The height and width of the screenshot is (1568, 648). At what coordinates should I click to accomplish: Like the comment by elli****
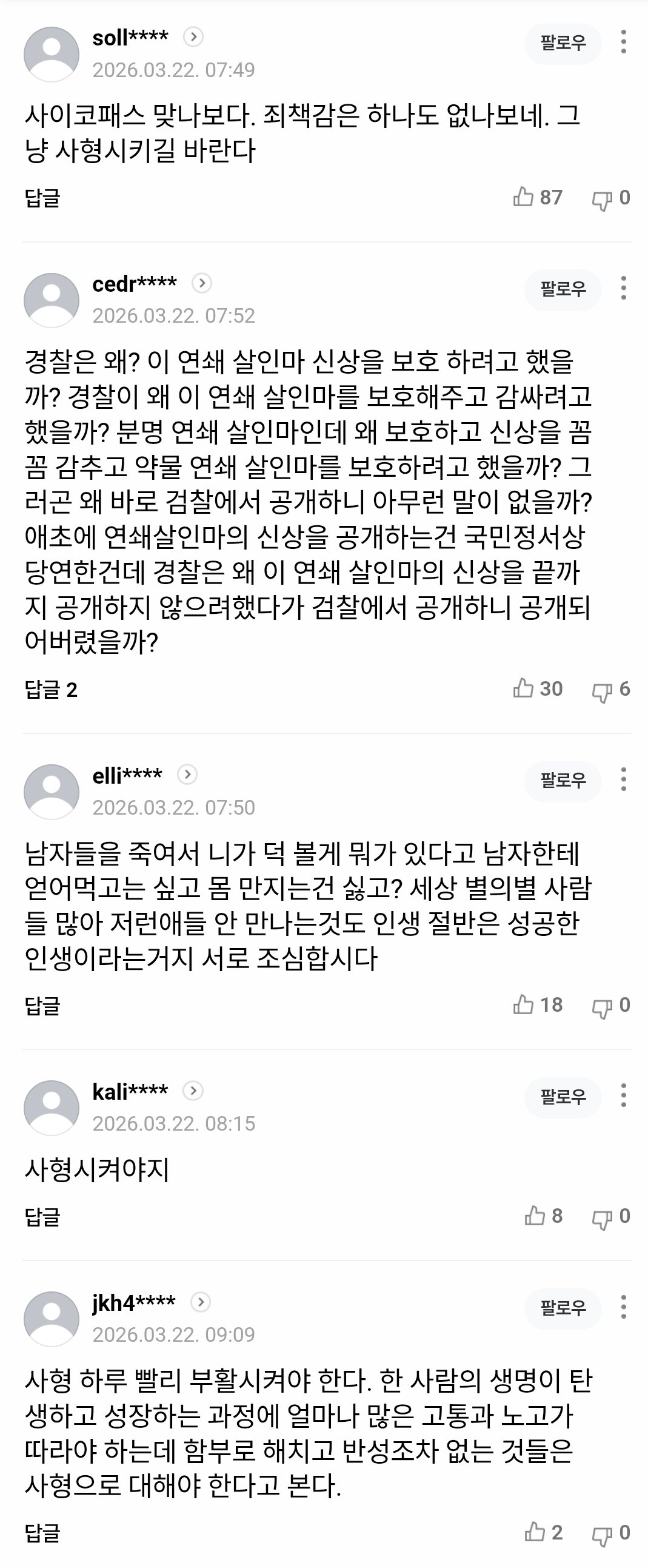coord(524,1005)
